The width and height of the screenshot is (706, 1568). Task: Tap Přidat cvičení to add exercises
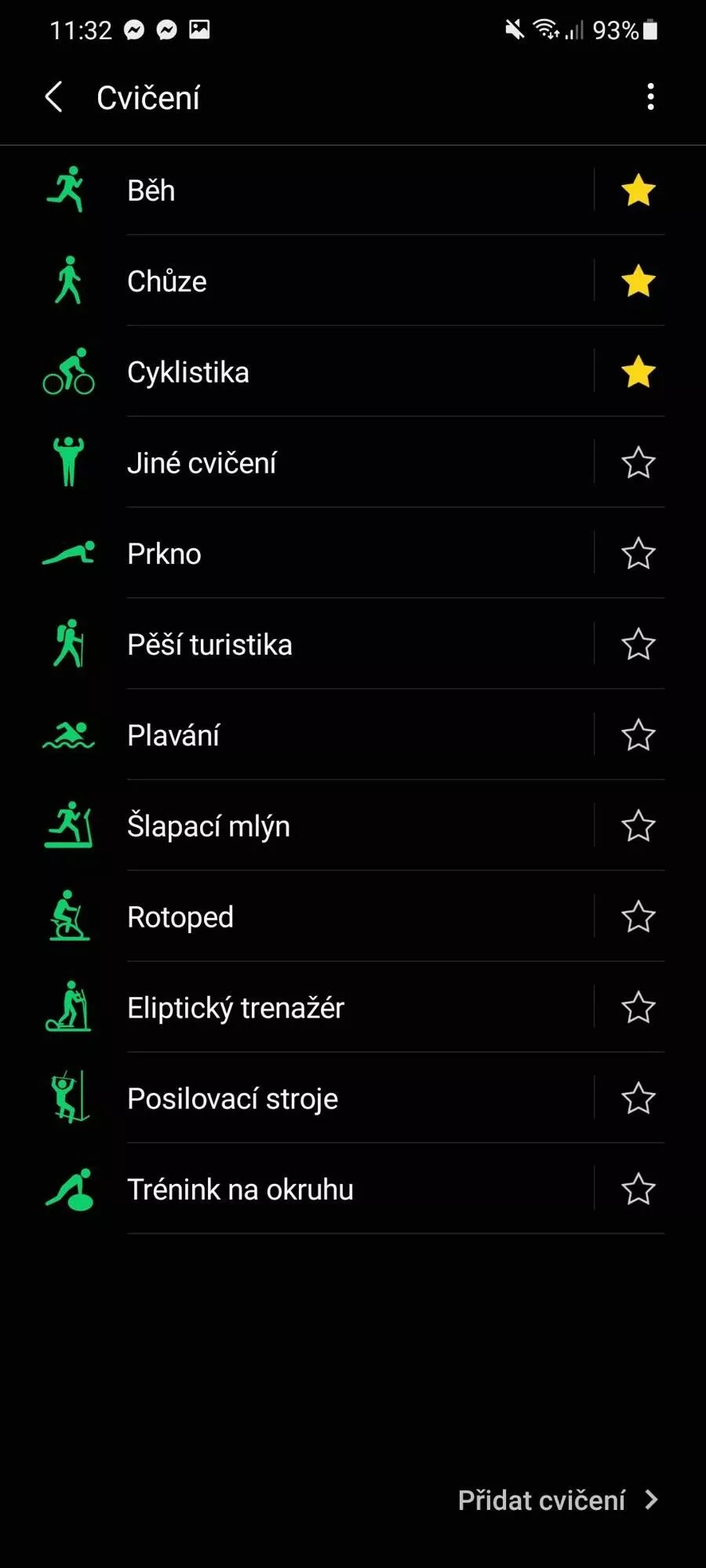pos(558,1500)
